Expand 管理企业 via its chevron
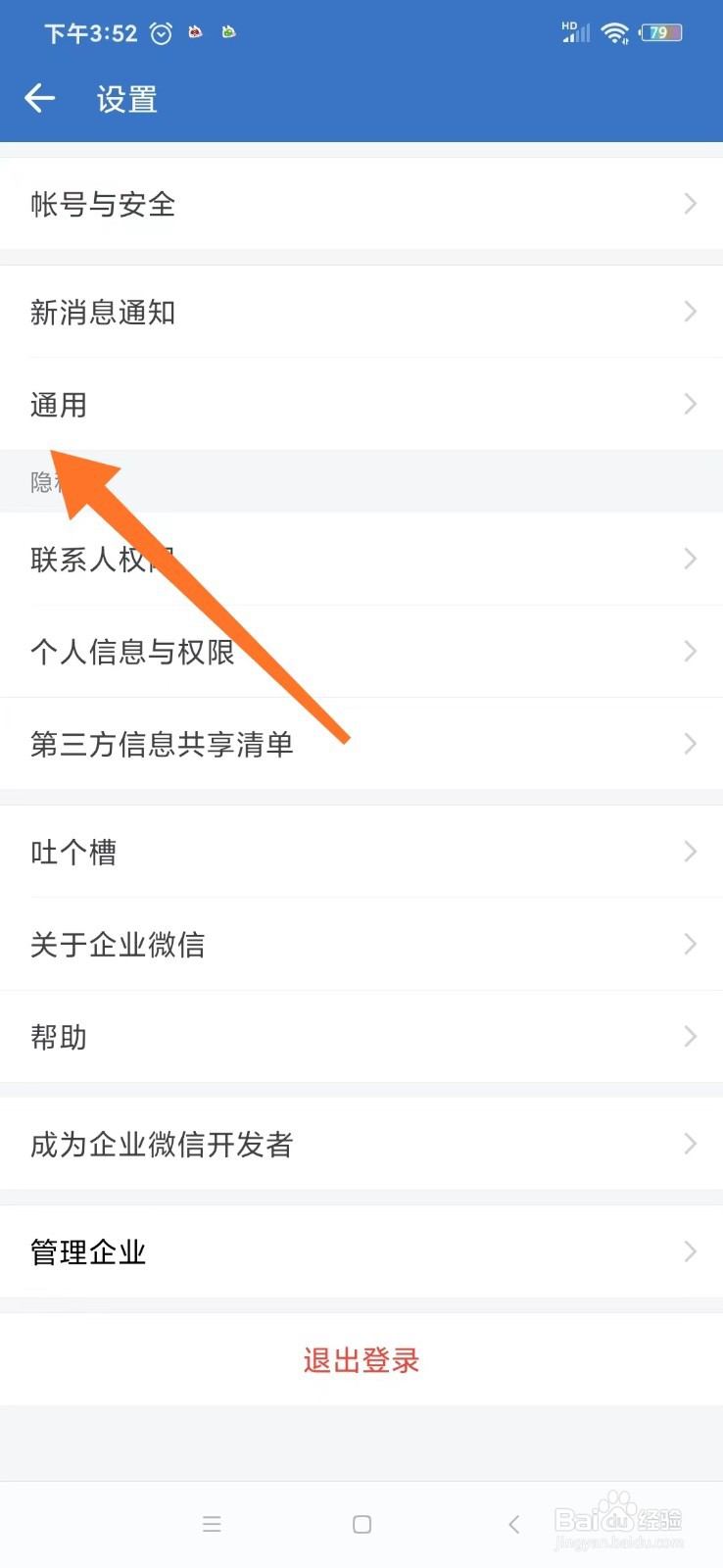Screen dimensions: 723x1568 tap(690, 1251)
